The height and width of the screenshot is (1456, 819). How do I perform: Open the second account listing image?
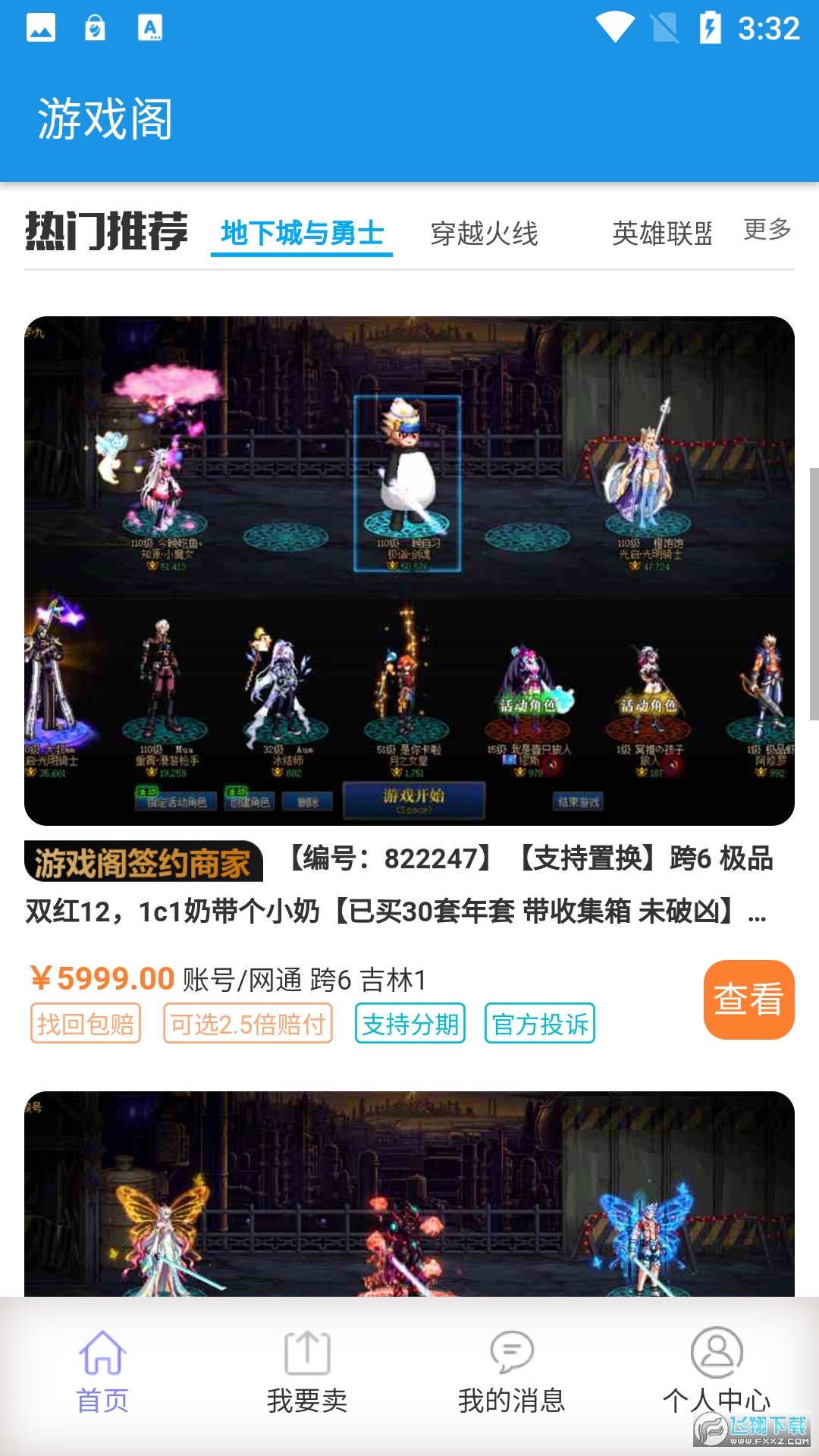coord(409,1194)
